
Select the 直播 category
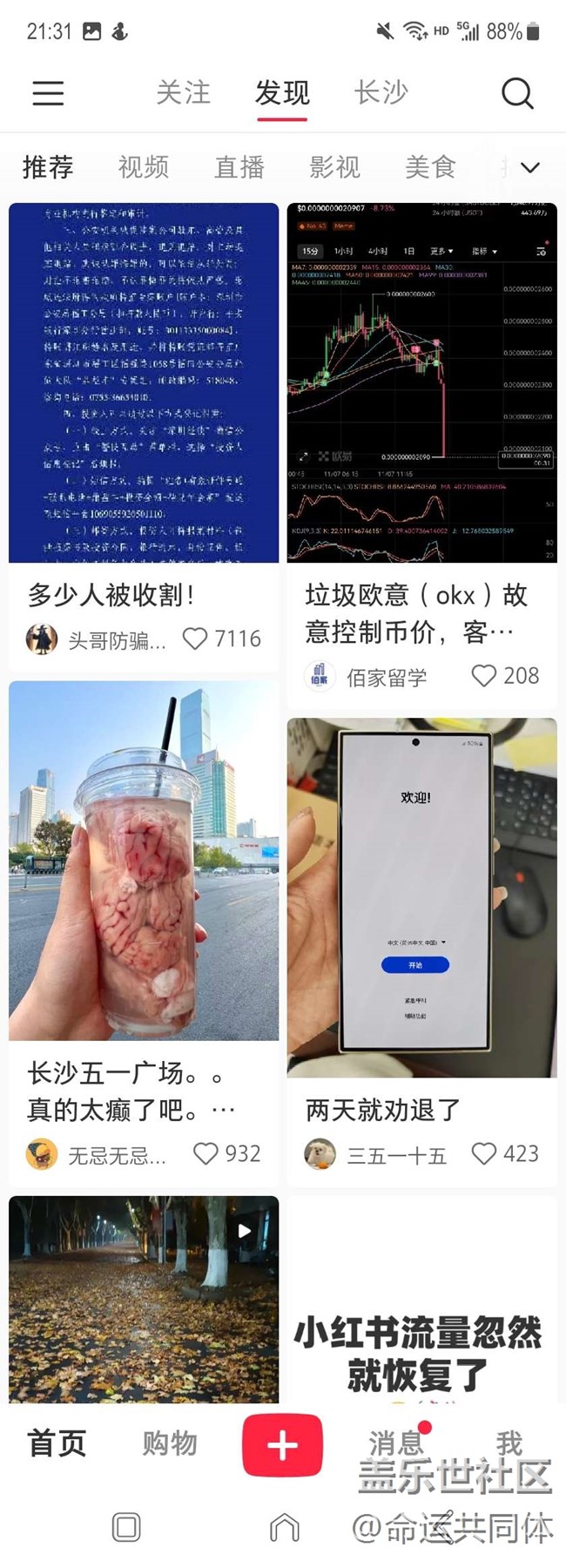coord(239,166)
